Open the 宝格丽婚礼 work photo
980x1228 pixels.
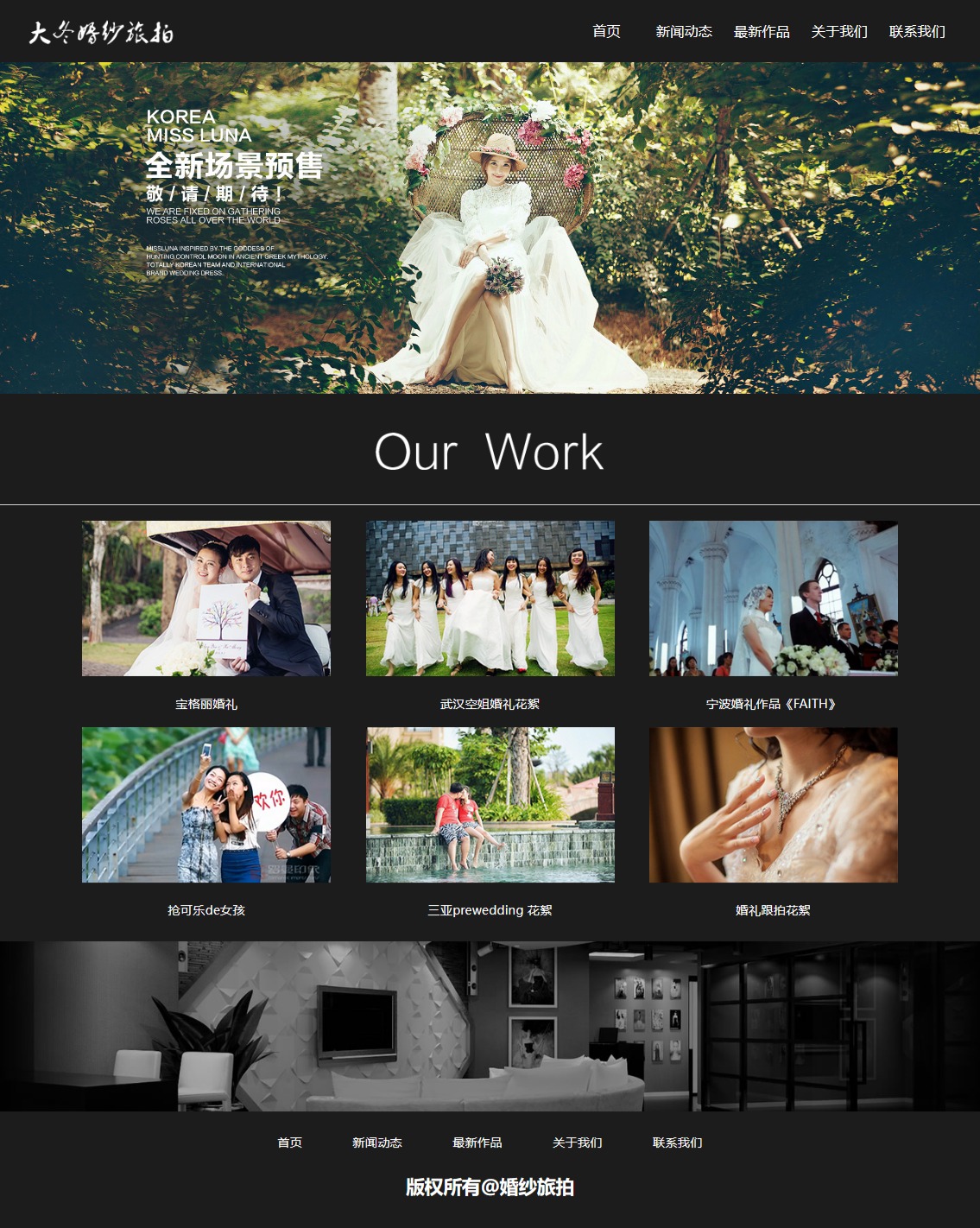pyautogui.click(x=206, y=598)
